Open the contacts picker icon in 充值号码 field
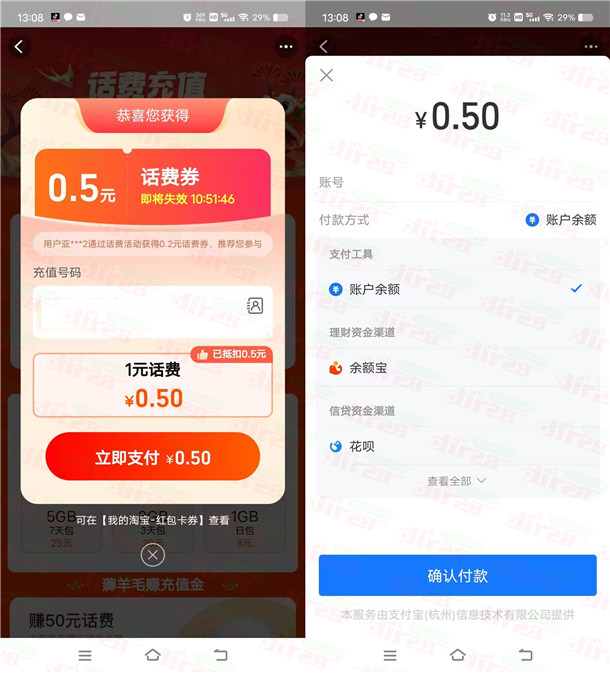This screenshot has height=673, width=610. (x=255, y=306)
